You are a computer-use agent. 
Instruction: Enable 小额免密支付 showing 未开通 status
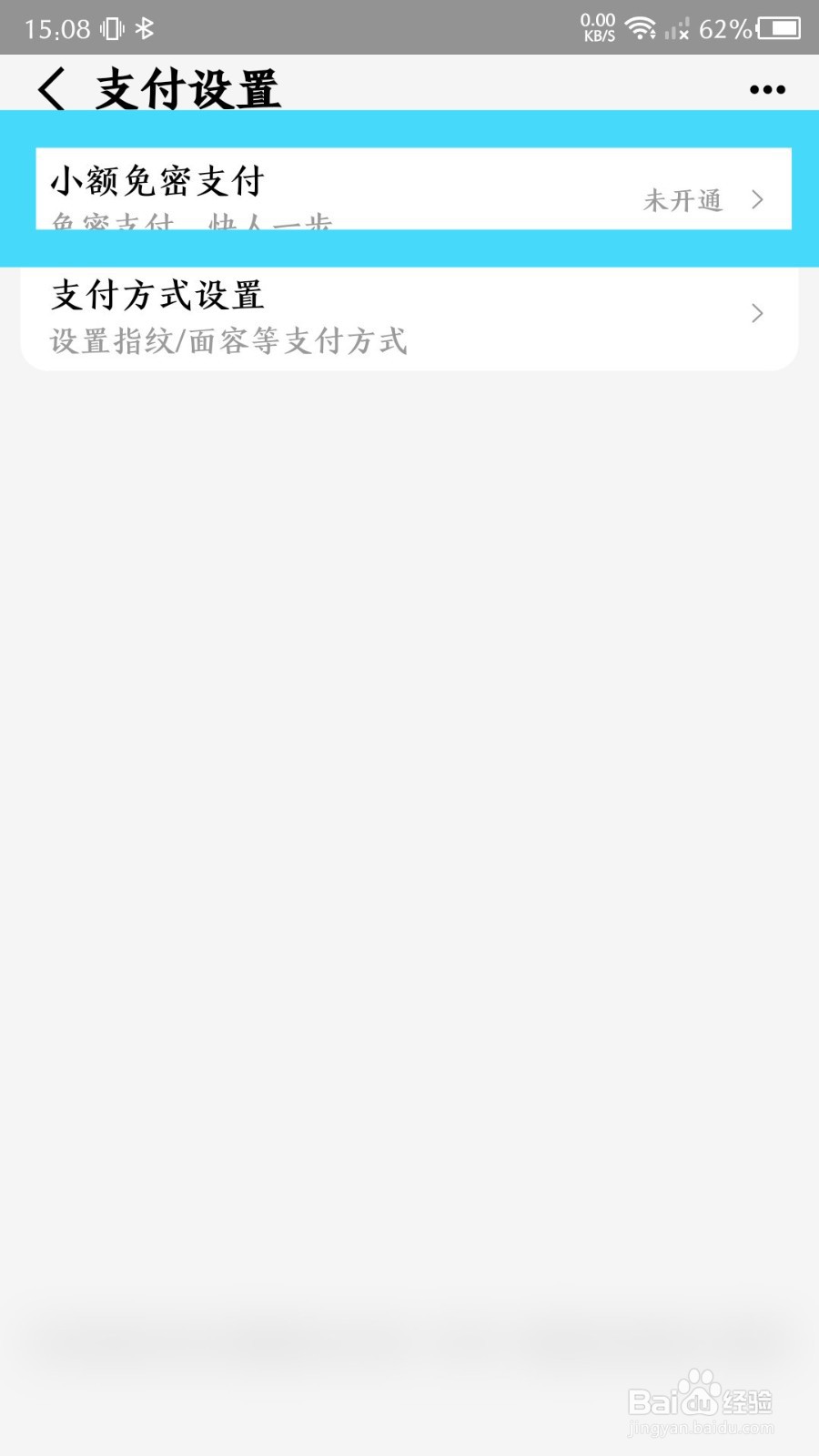click(409, 188)
